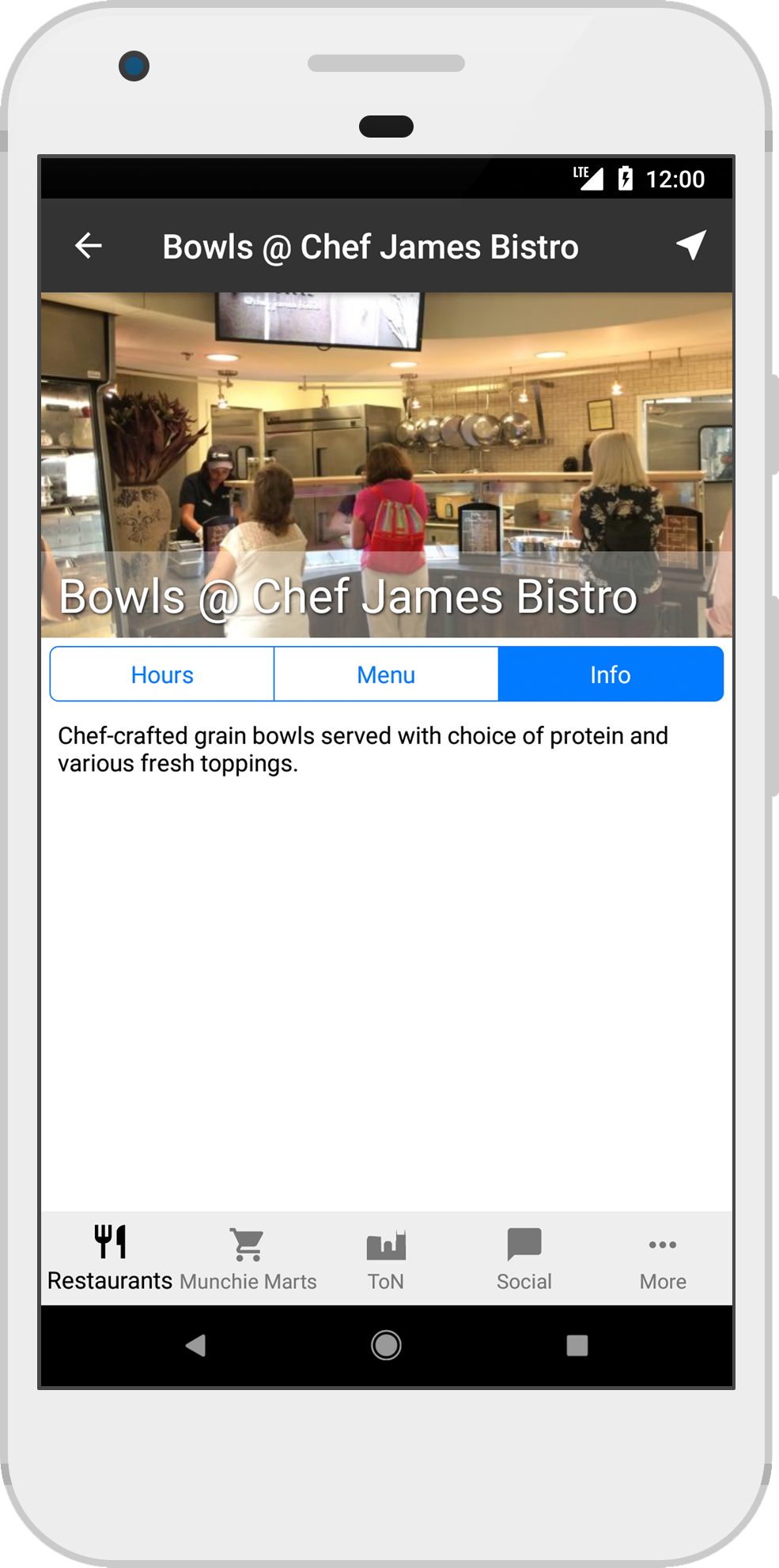Tap the system home button

[x=386, y=1344]
